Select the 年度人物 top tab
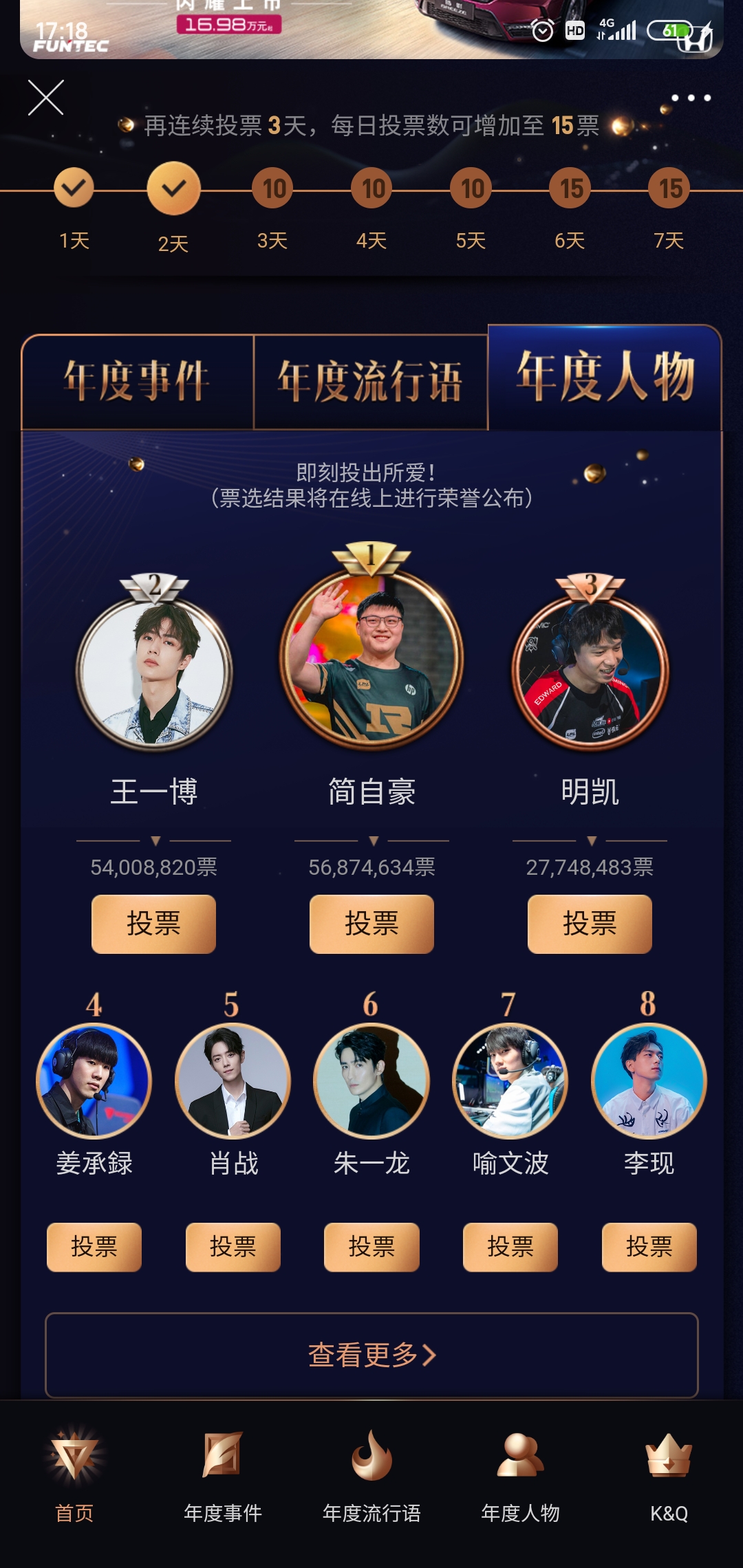The image size is (743, 1568). 605,377
